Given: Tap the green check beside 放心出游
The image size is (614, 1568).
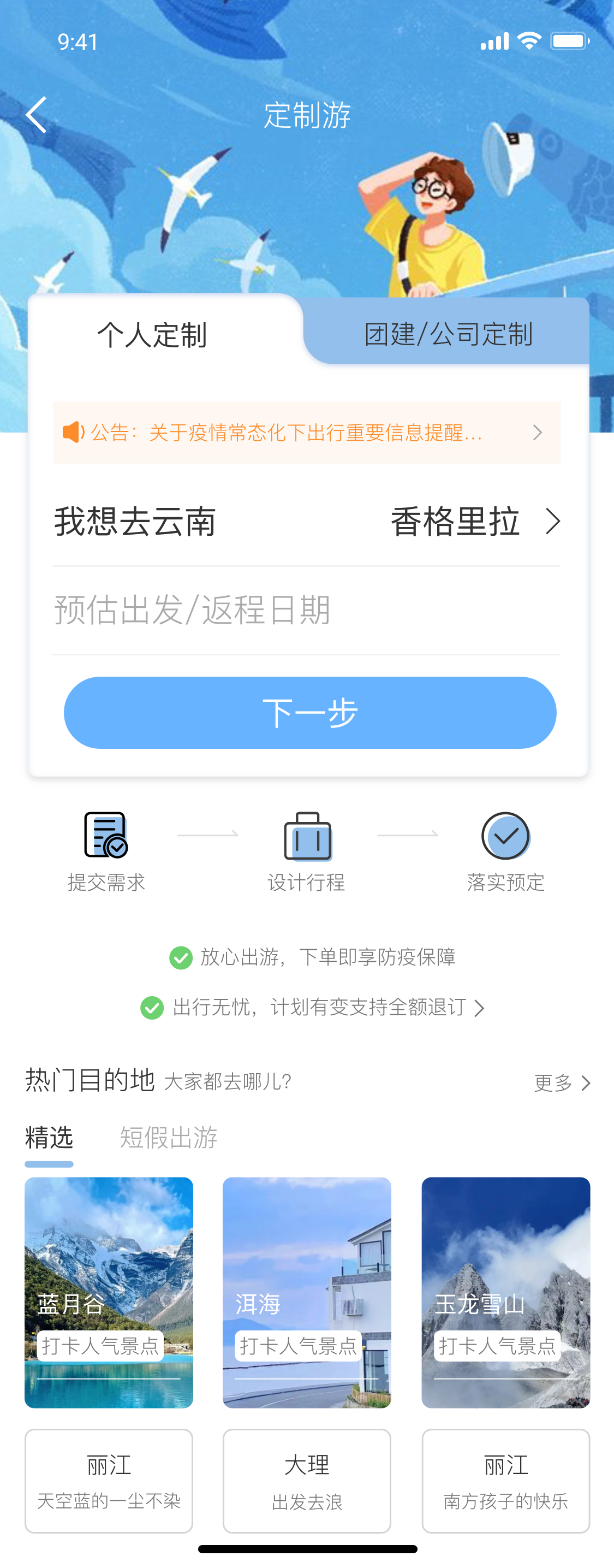Looking at the screenshot, I should point(181,957).
